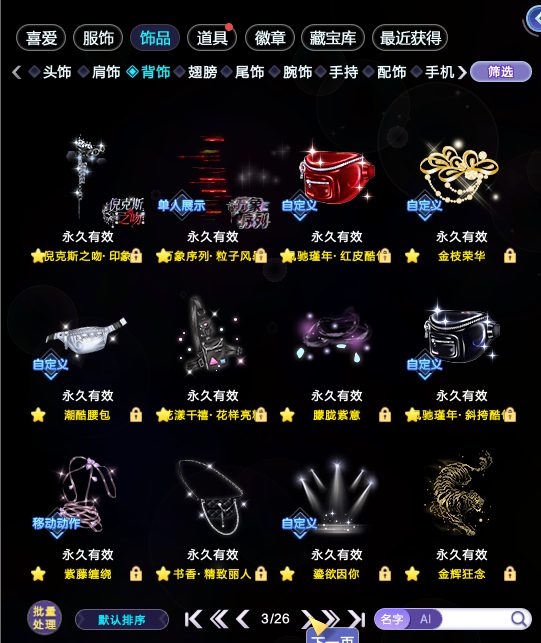This screenshot has width=541, height=643.
Task: Open the 藏宝库 tab
Action: [x=333, y=38]
